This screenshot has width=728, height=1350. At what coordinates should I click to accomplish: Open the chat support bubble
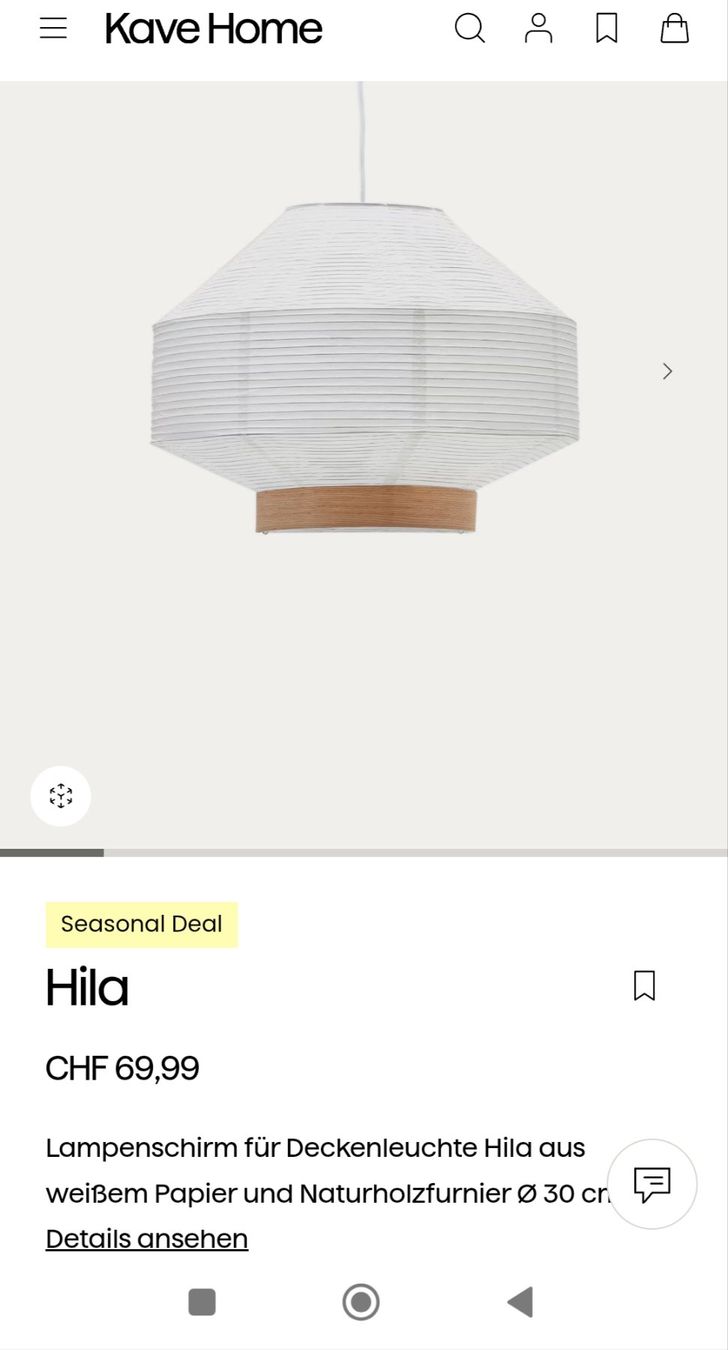652,1184
